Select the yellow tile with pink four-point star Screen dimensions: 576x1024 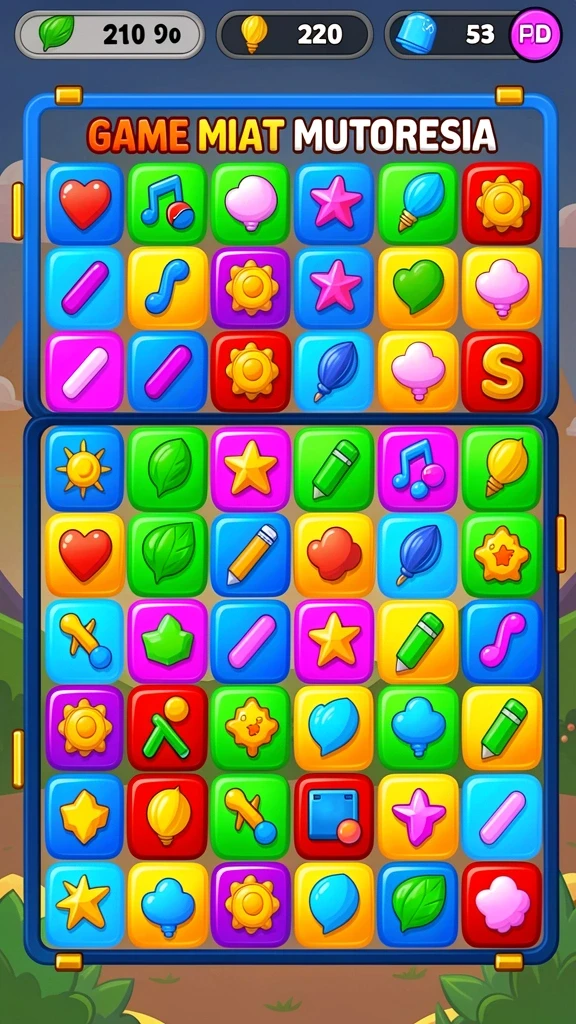point(418,816)
